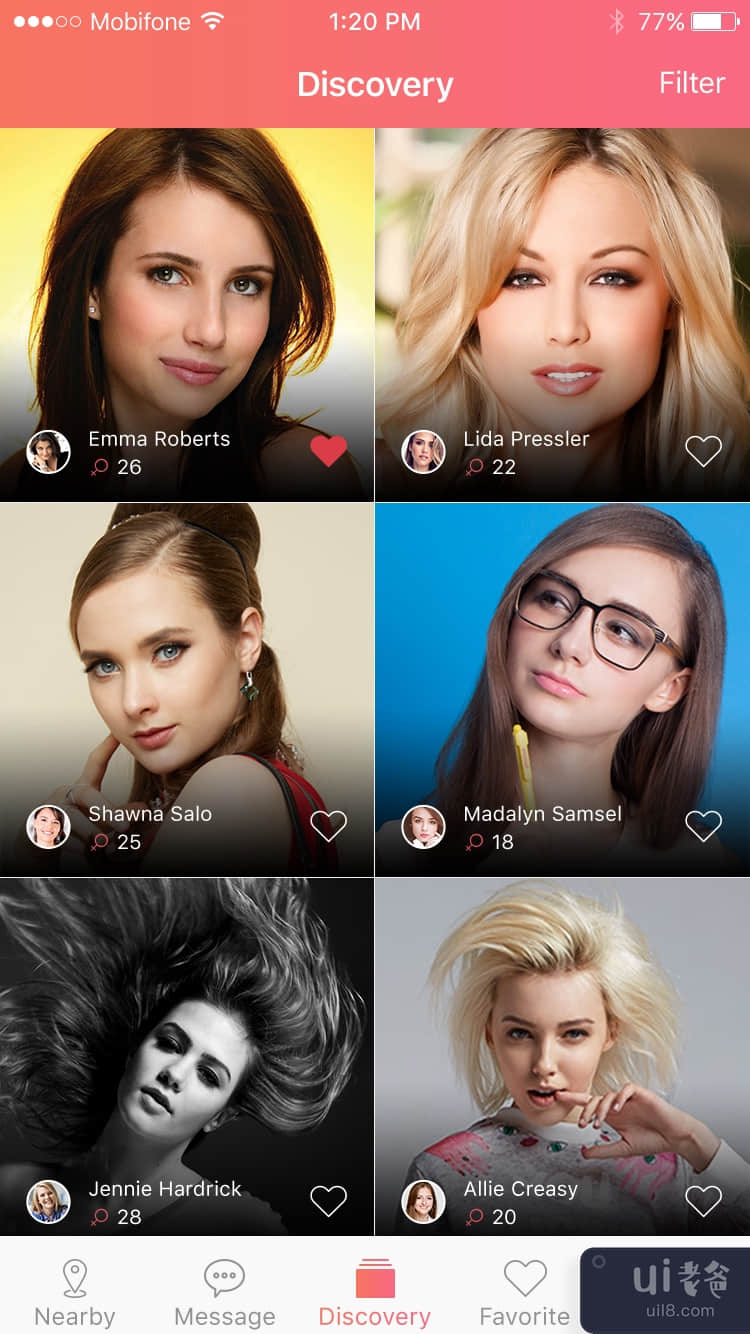Screen dimensions: 750x1334
Task: Open the Filter options
Action: [691, 83]
